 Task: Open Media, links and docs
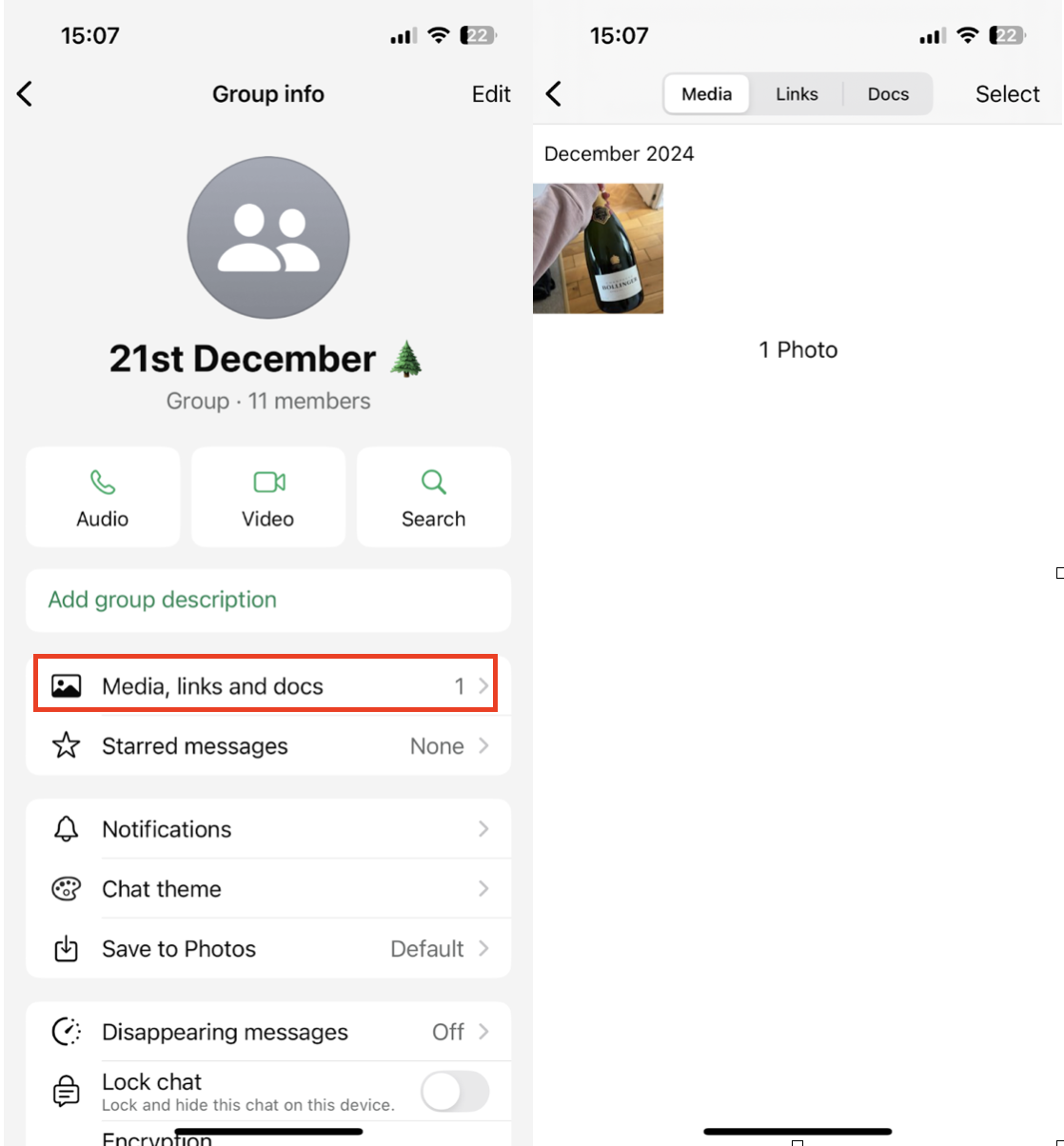pos(266,685)
